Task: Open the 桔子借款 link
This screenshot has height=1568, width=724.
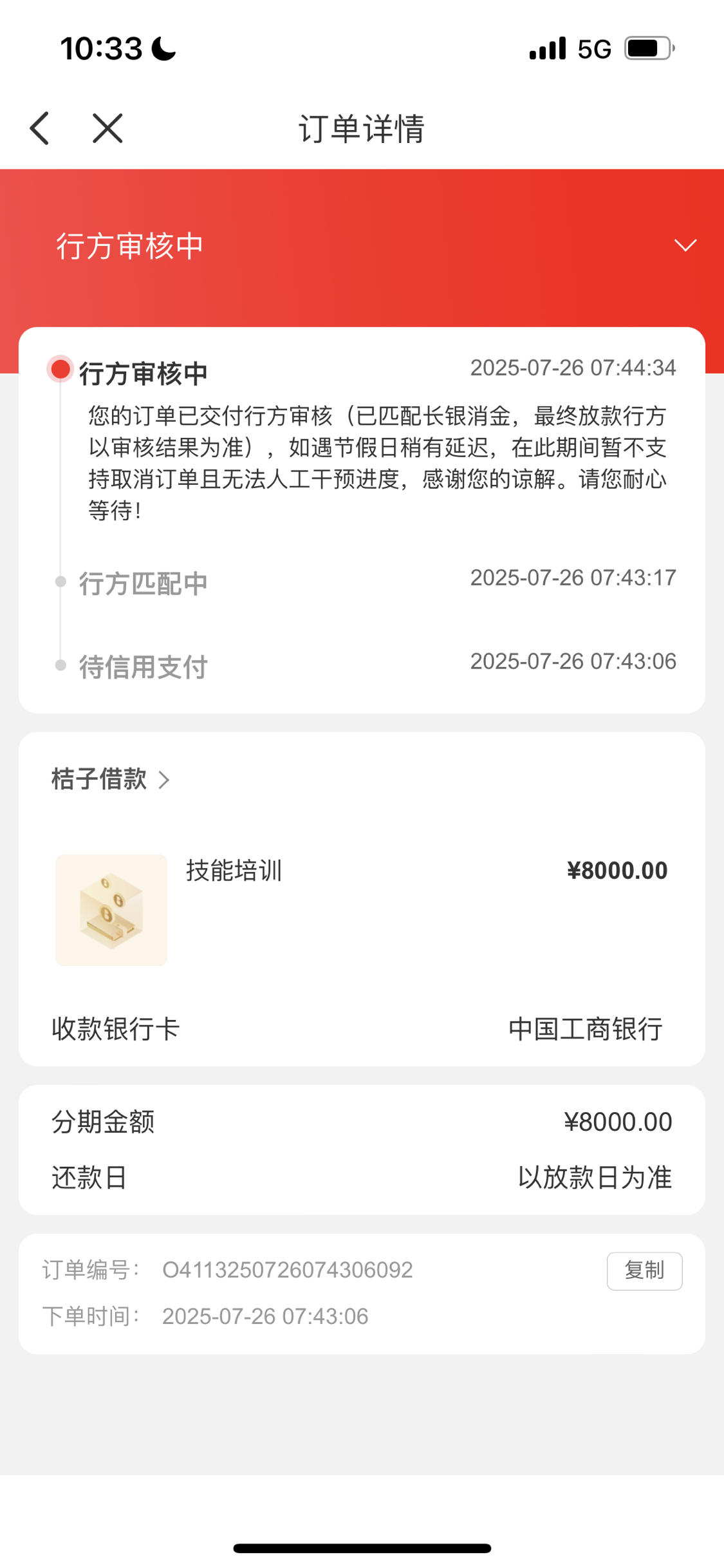Action: tap(111, 779)
